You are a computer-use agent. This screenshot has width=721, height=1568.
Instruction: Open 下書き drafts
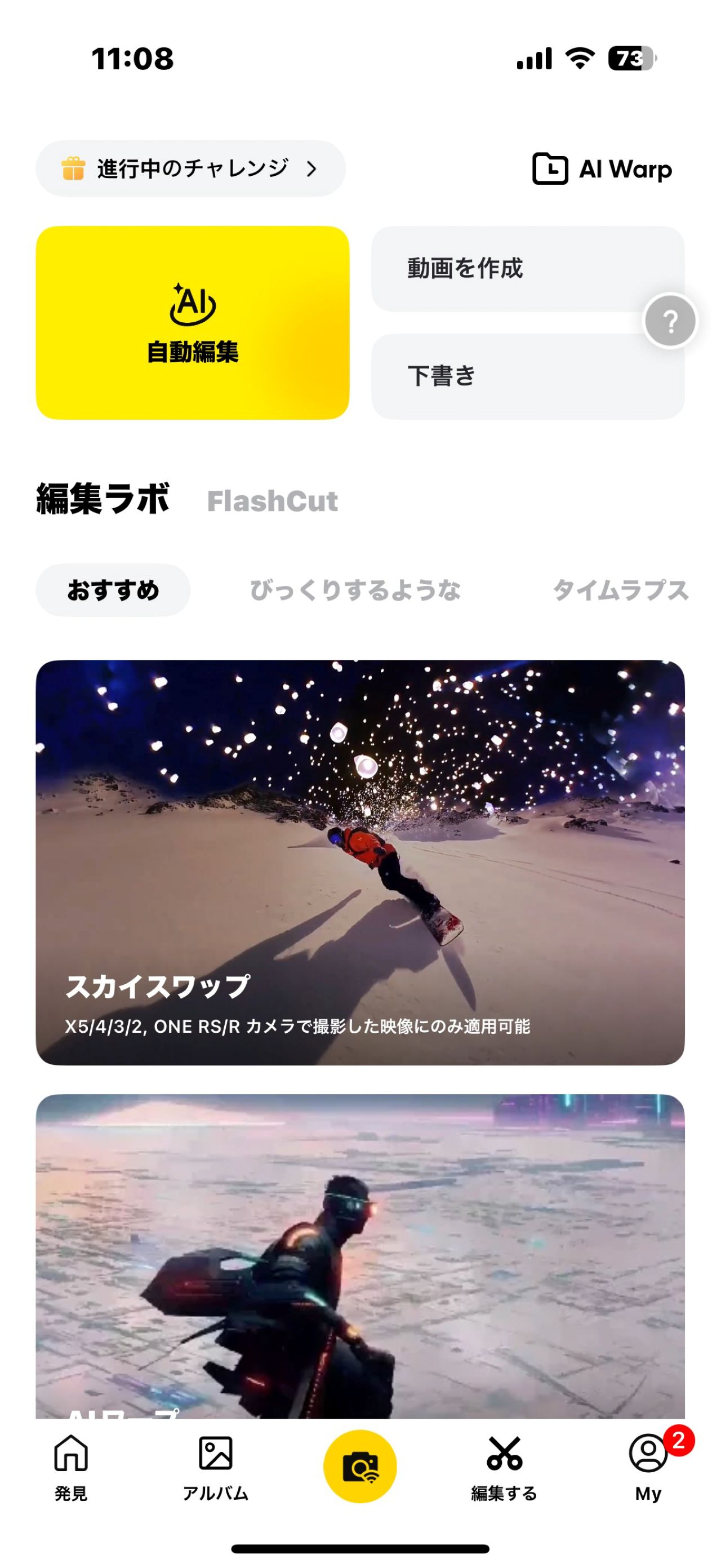pyautogui.click(x=511, y=376)
